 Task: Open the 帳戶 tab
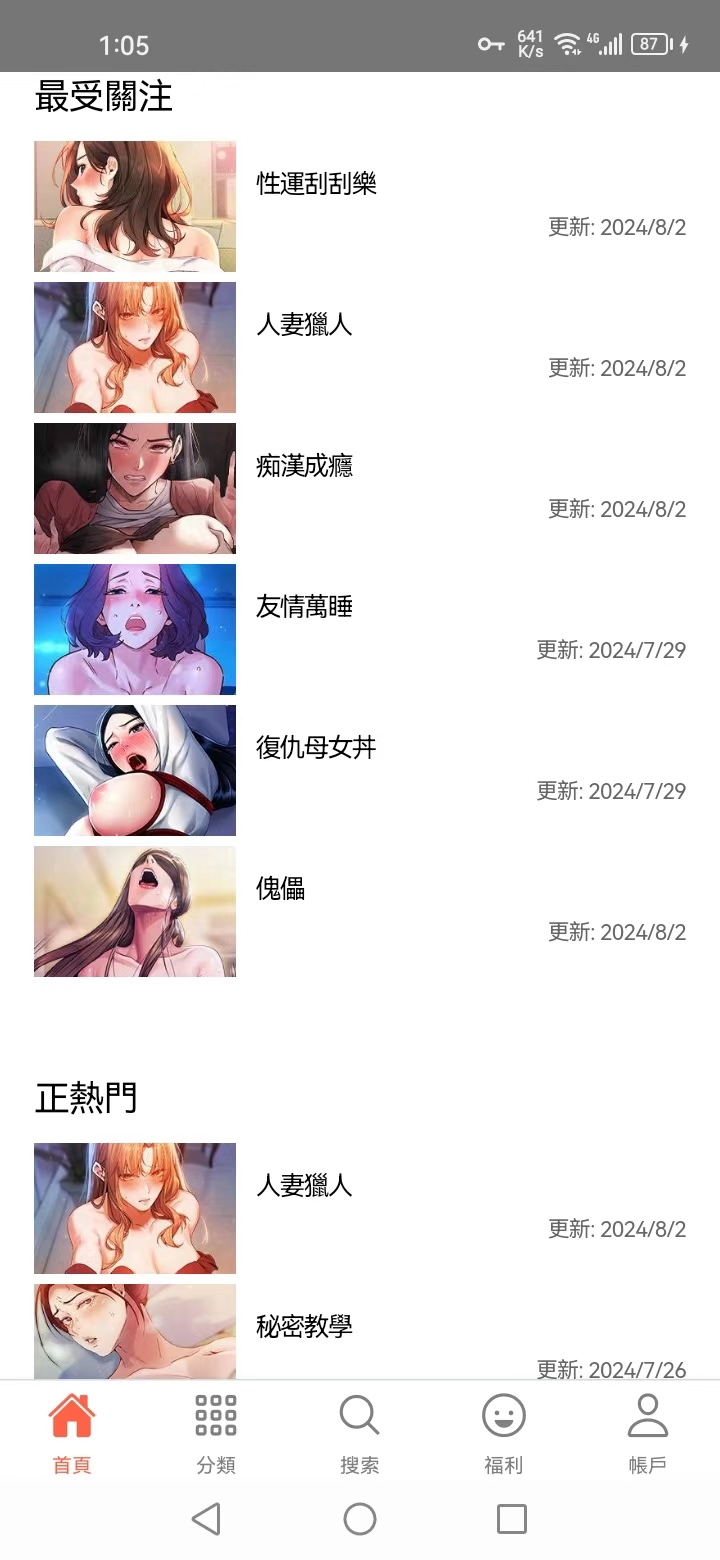pyautogui.click(x=647, y=1433)
